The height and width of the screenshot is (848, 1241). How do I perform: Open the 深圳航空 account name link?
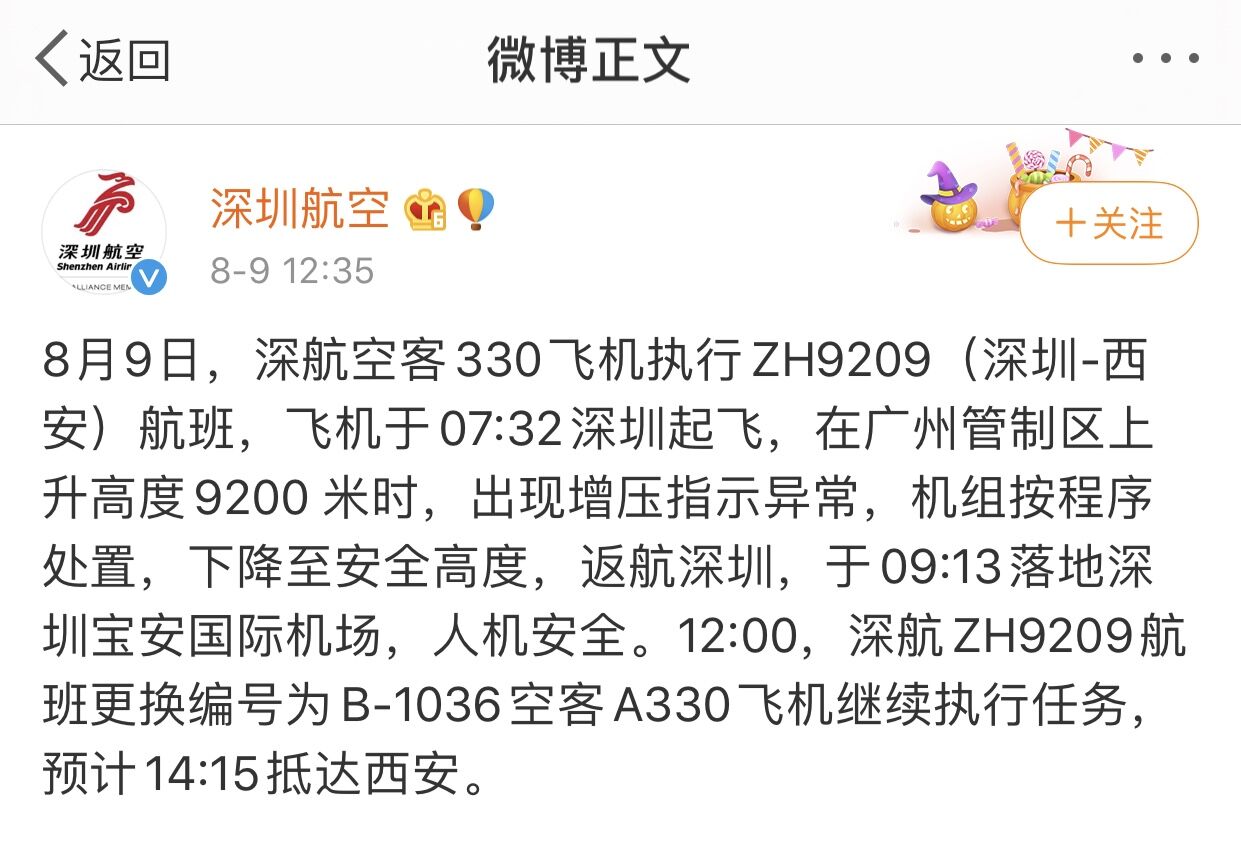[x=298, y=209]
